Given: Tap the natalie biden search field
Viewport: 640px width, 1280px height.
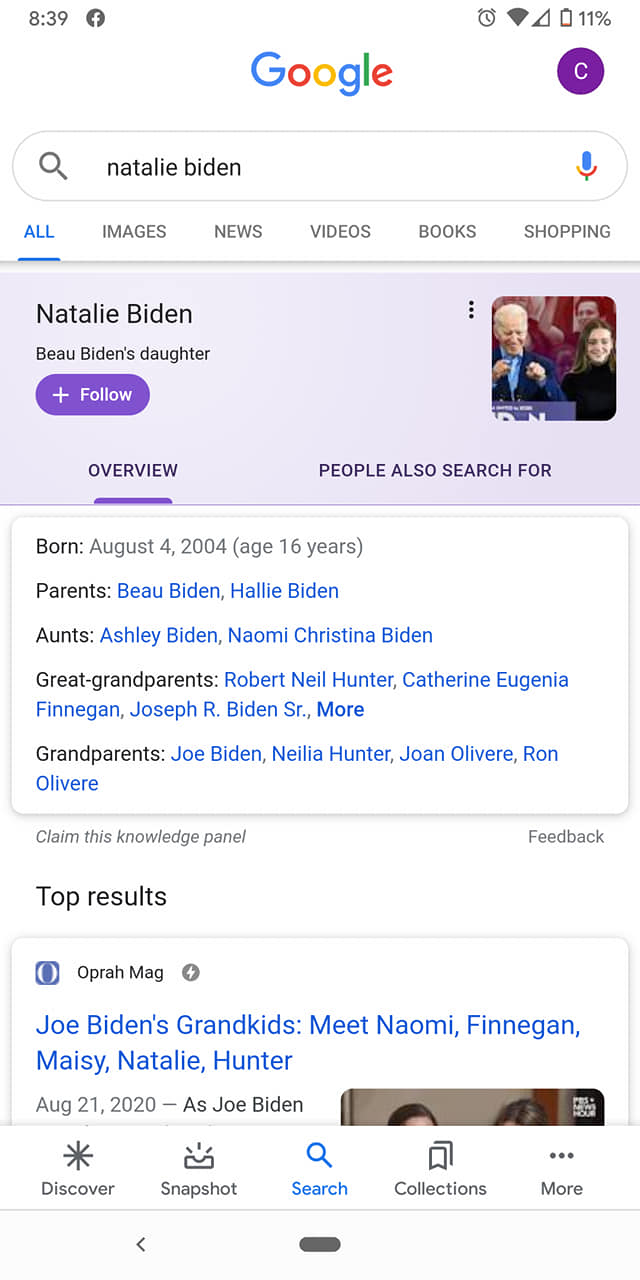Looking at the screenshot, I should 320,167.
